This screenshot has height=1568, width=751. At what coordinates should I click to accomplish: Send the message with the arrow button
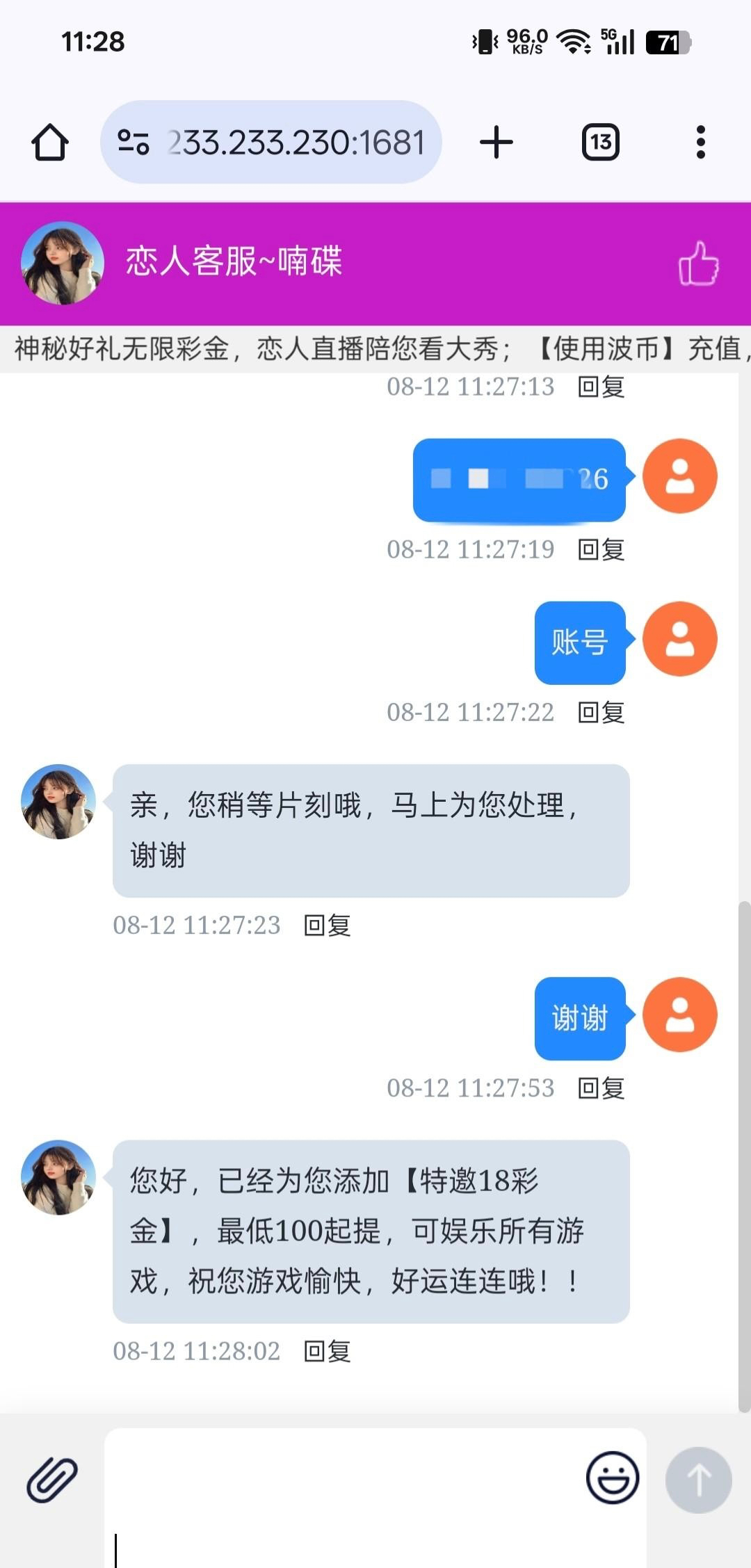(x=698, y=1480)
